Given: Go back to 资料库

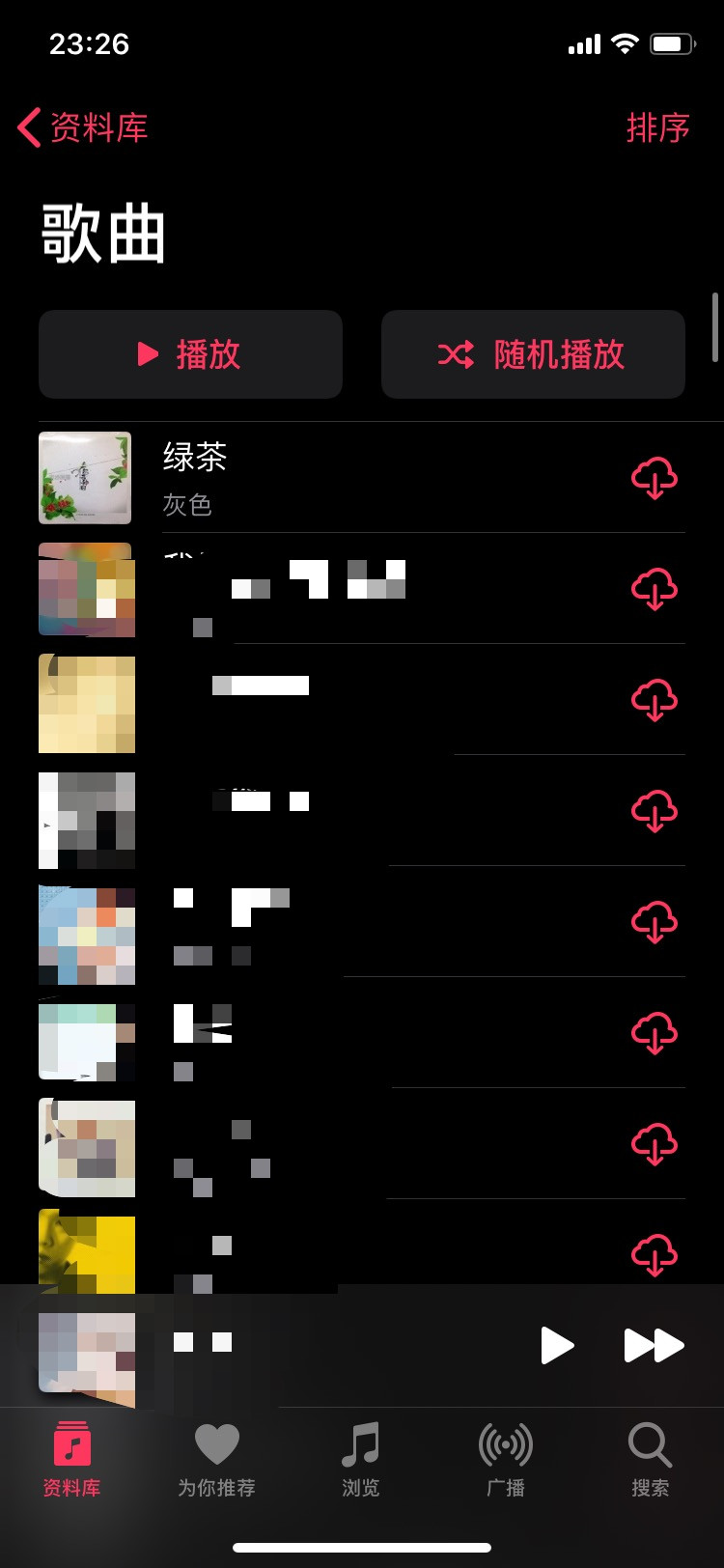Looking at the screenshot, I should (x=83, y=127).
